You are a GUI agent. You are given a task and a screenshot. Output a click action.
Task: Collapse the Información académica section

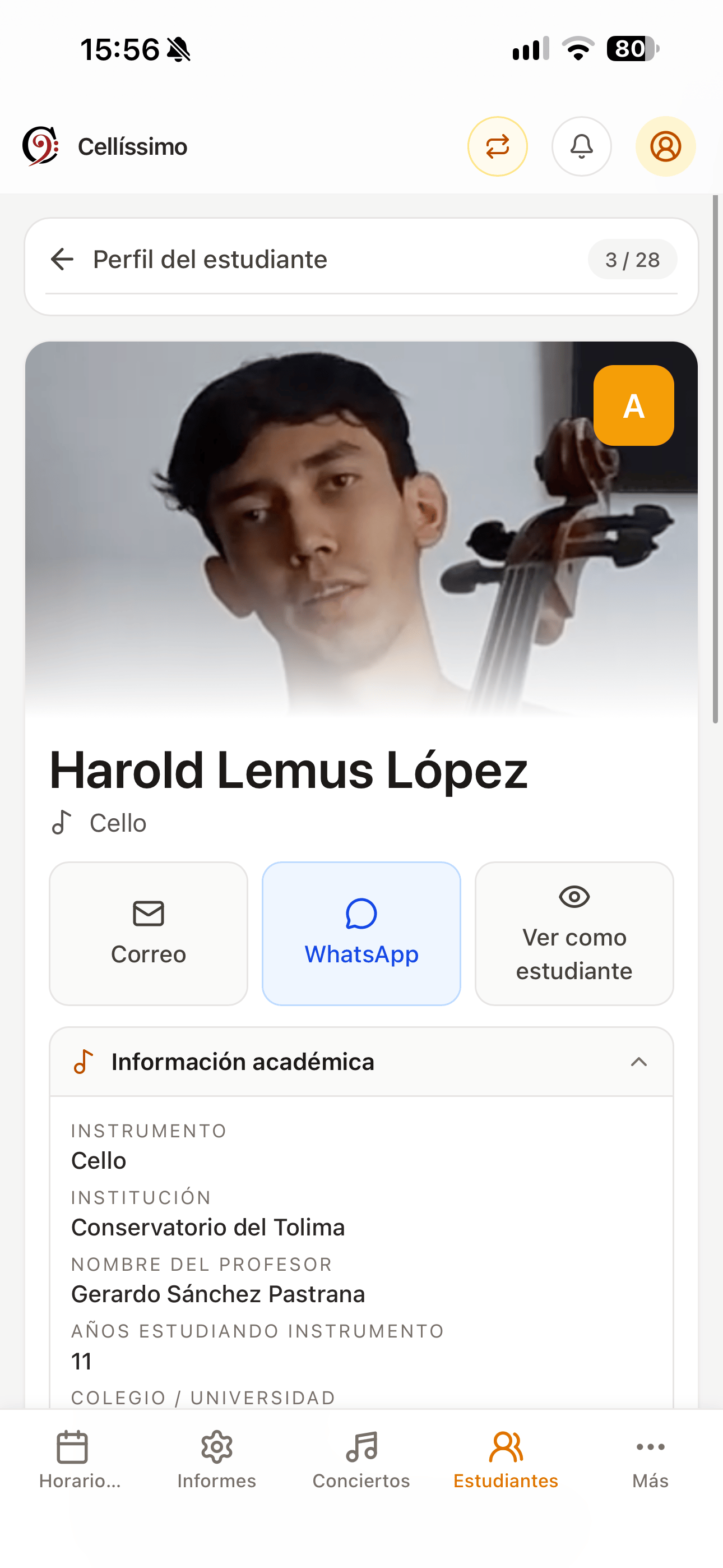(x=638, y=1062)
